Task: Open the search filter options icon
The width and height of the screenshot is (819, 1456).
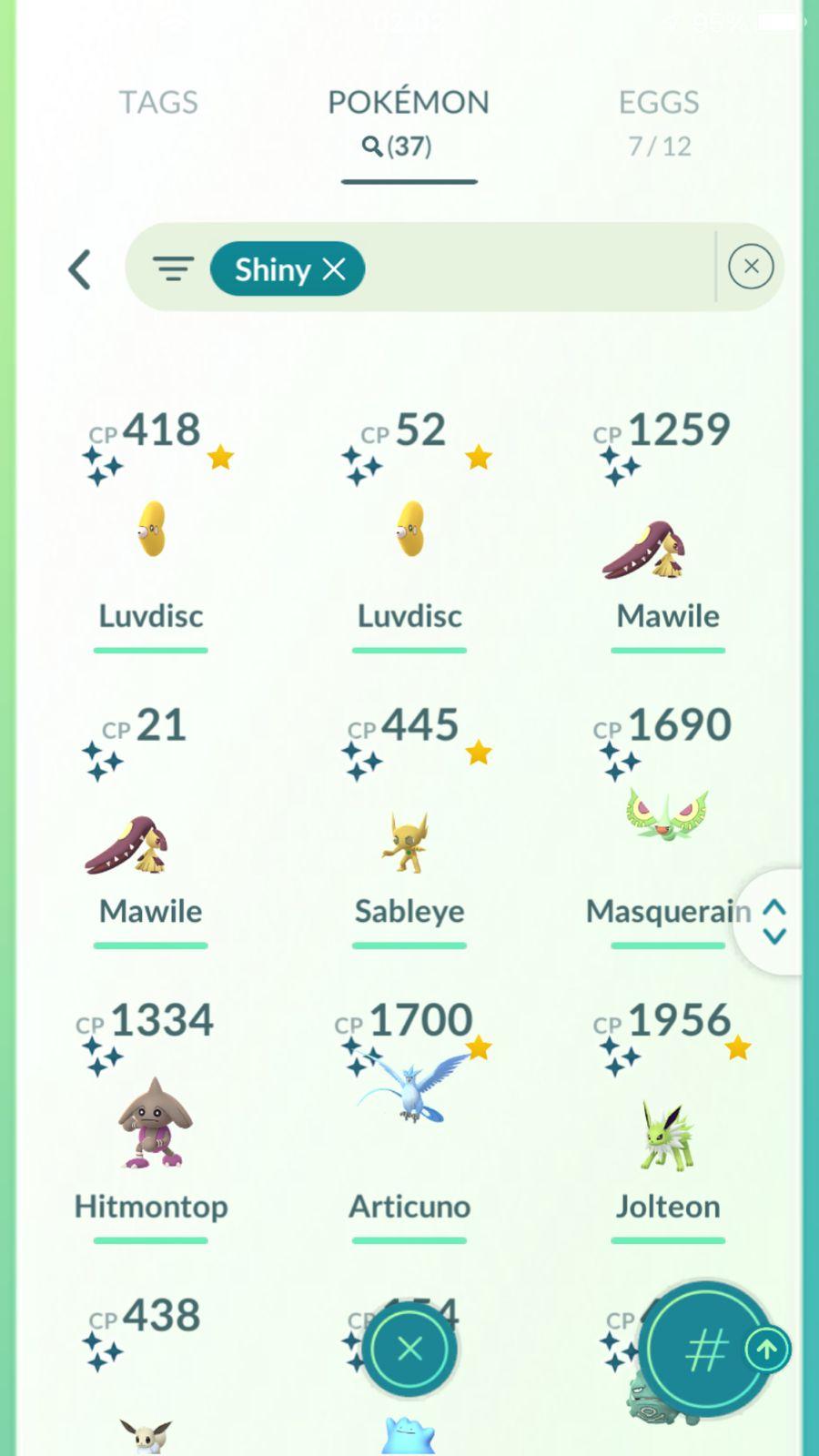Action: click(173, 268)
